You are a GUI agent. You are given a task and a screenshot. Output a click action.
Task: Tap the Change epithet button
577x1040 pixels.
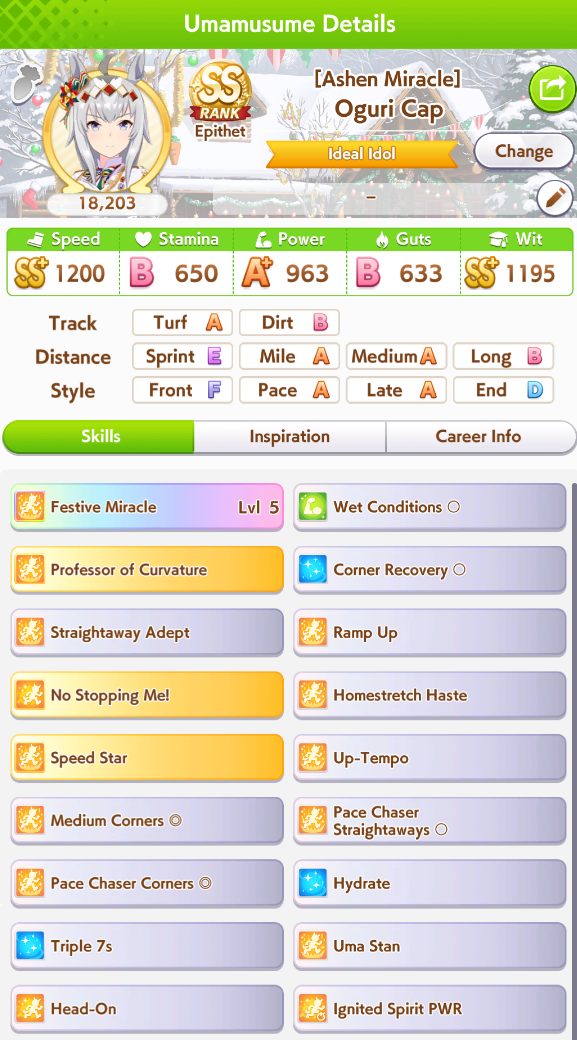524,151
